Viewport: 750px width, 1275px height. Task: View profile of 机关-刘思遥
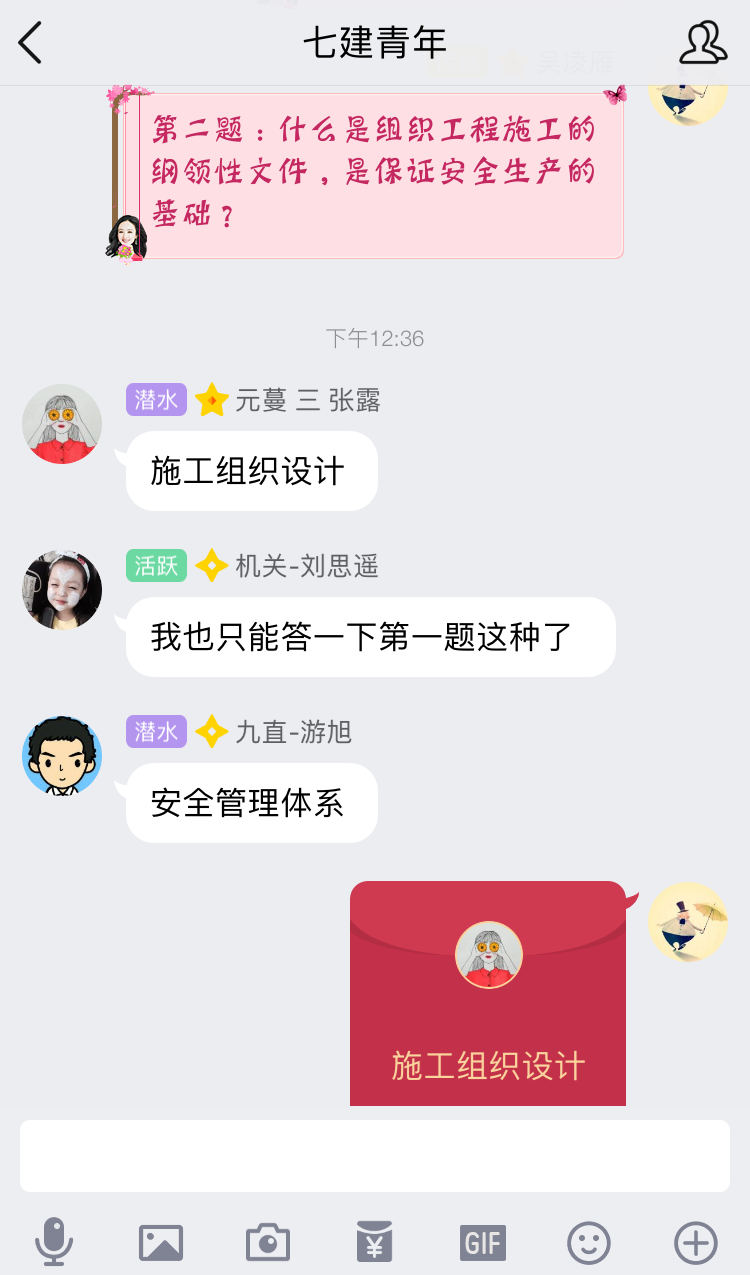tap(62, 590)
